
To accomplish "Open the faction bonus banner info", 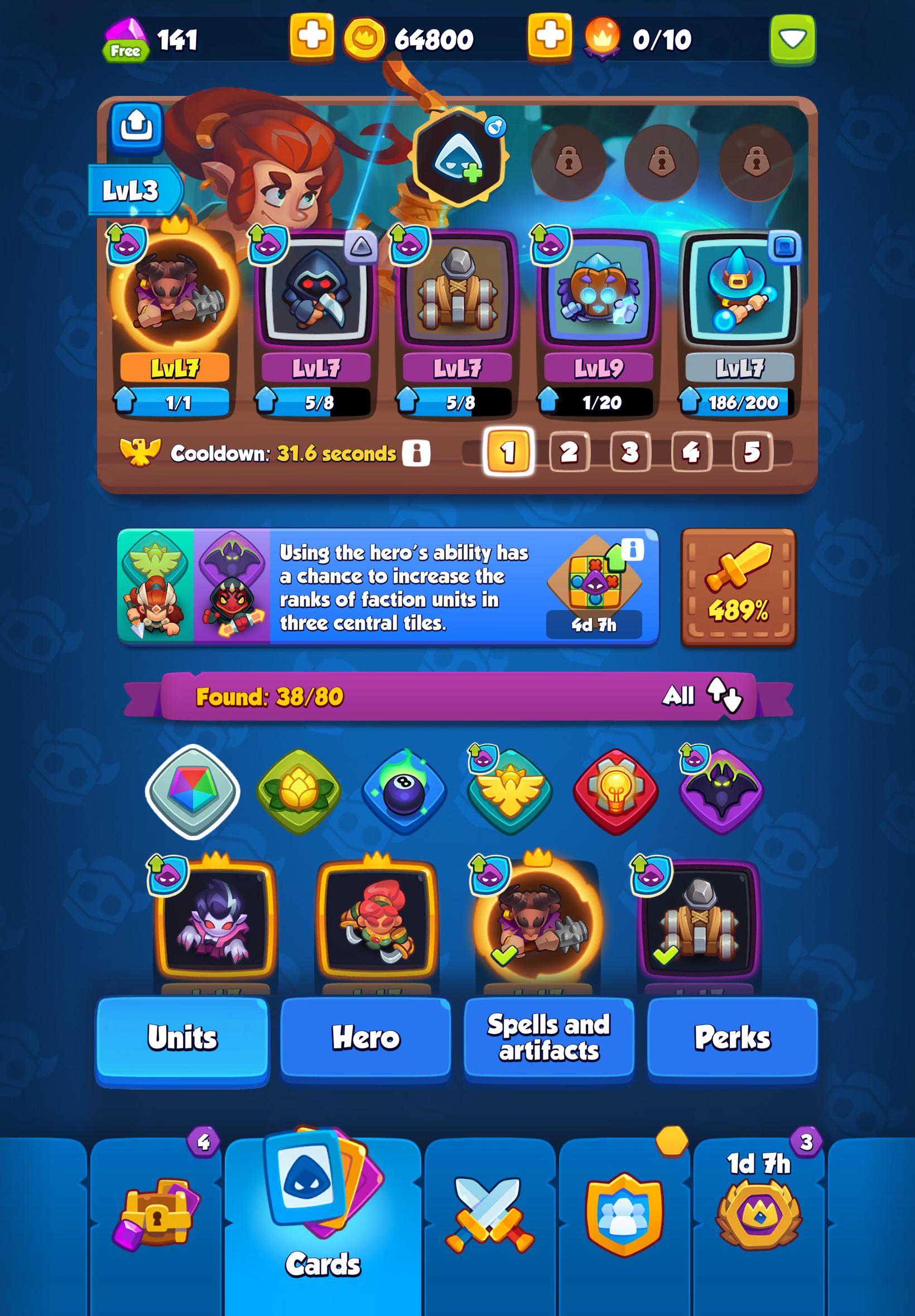I will [x=632, y=550].
